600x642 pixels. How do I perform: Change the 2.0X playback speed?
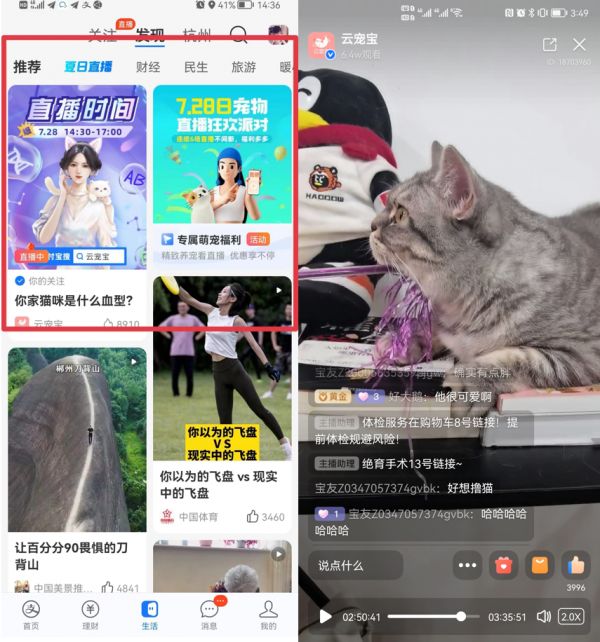coord(571,616)
